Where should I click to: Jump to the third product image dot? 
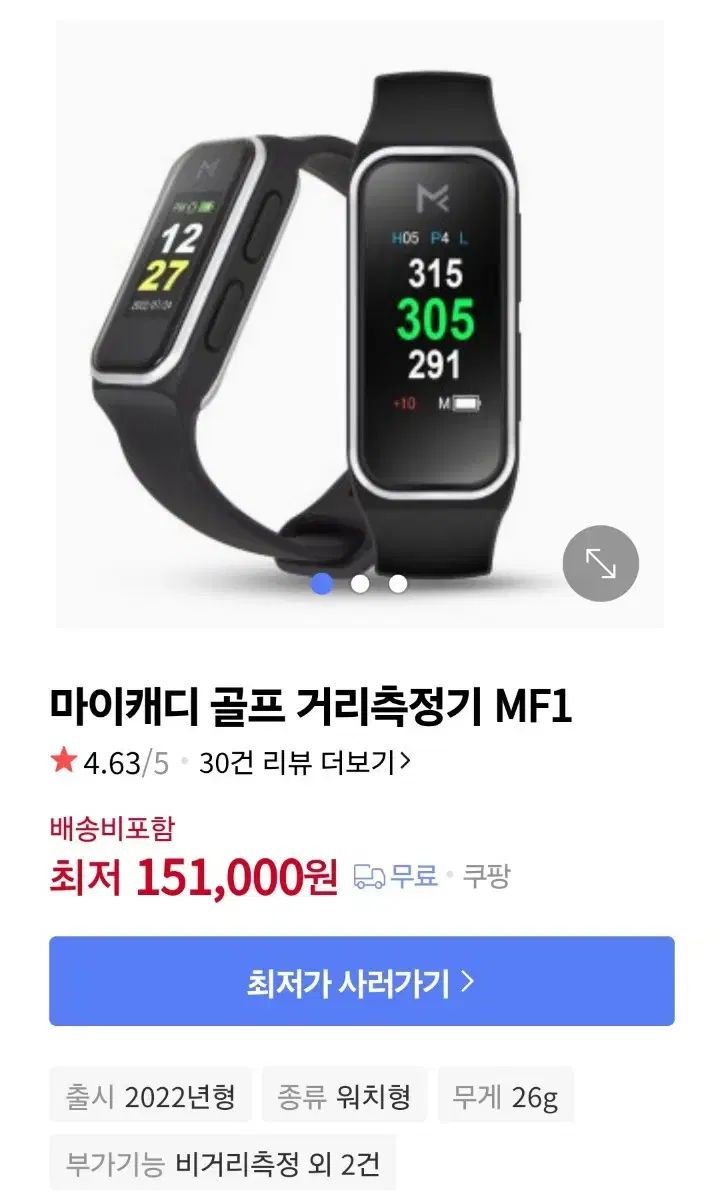tap(398, 584)
